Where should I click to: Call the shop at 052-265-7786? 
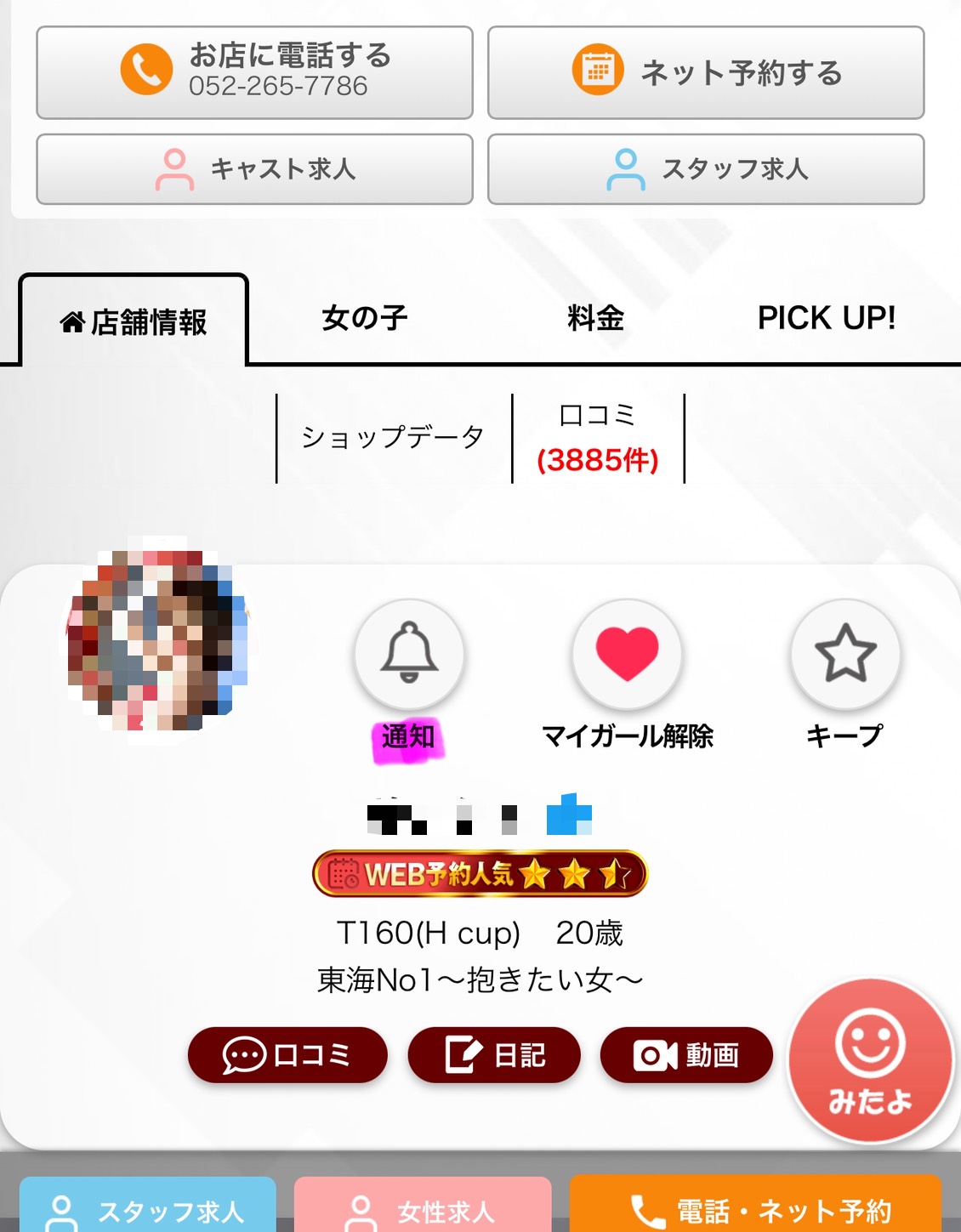tap(254, 72)
